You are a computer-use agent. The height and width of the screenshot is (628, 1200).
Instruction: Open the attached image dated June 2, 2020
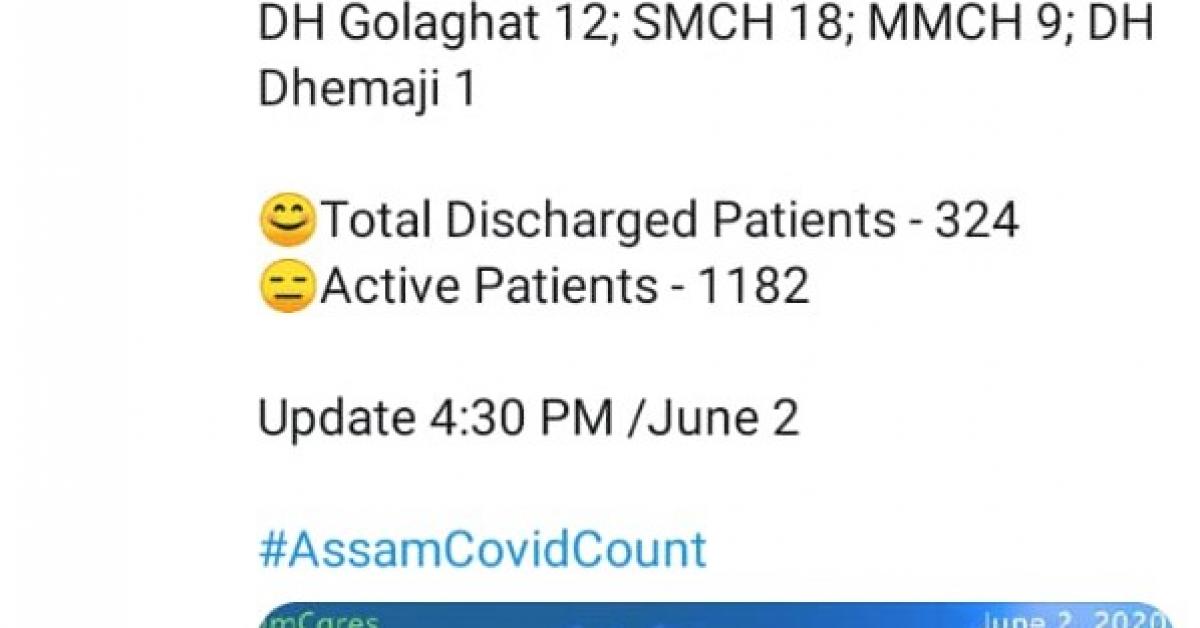[714, 616]
